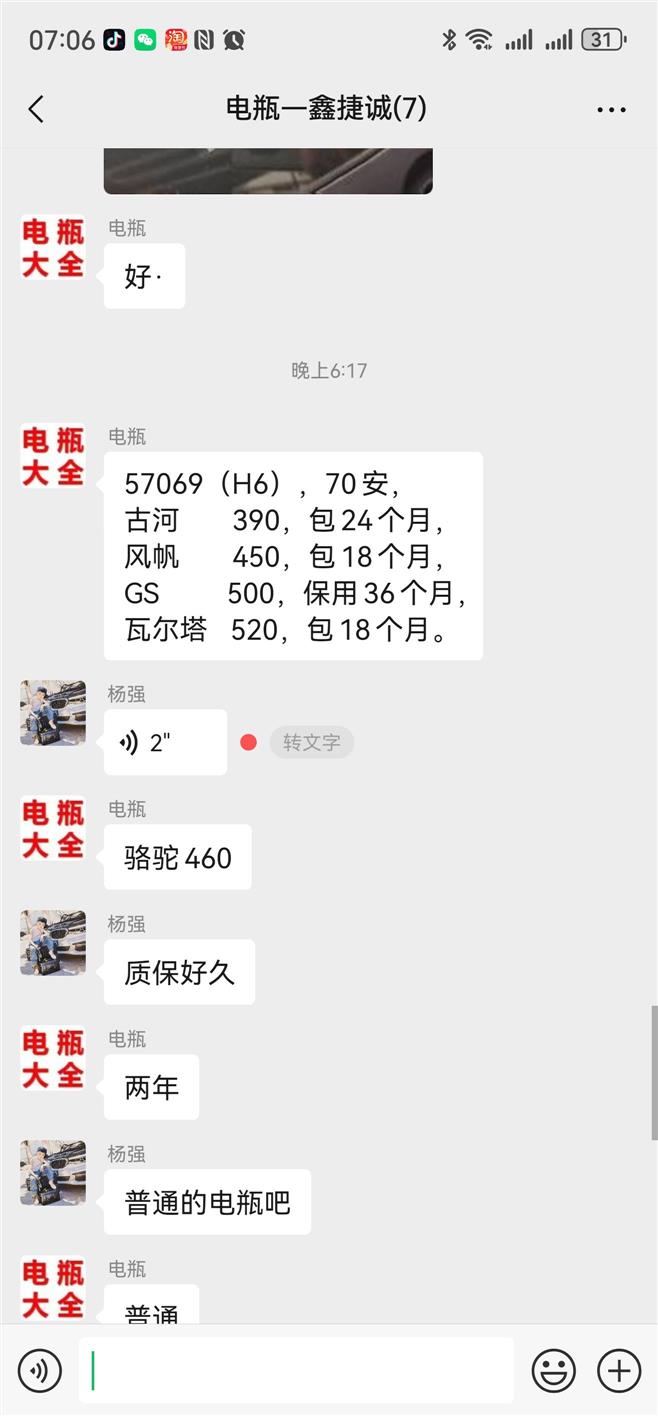Focus the message text field

(297, 1370)
